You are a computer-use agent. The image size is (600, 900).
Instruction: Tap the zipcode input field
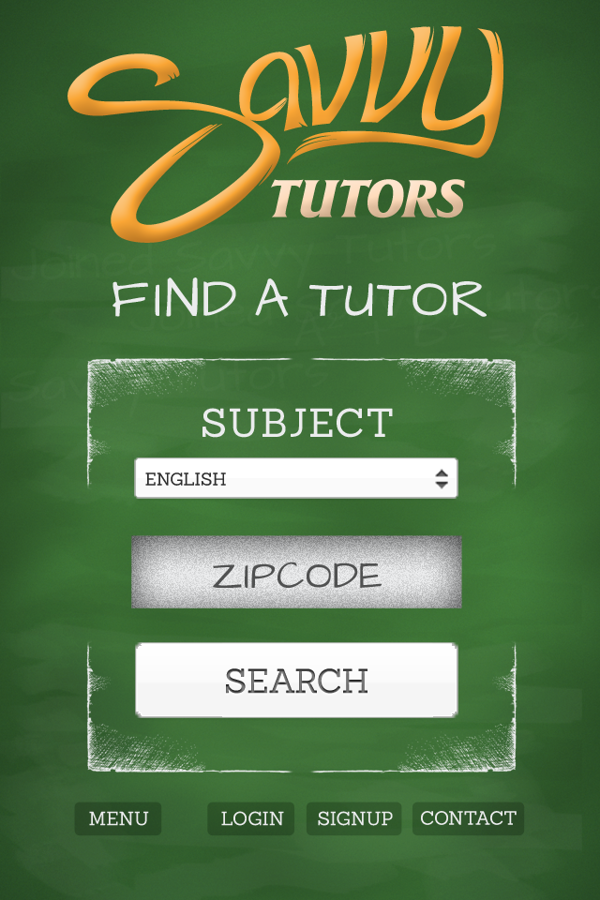pyautogui.click(x=296, y=573)
